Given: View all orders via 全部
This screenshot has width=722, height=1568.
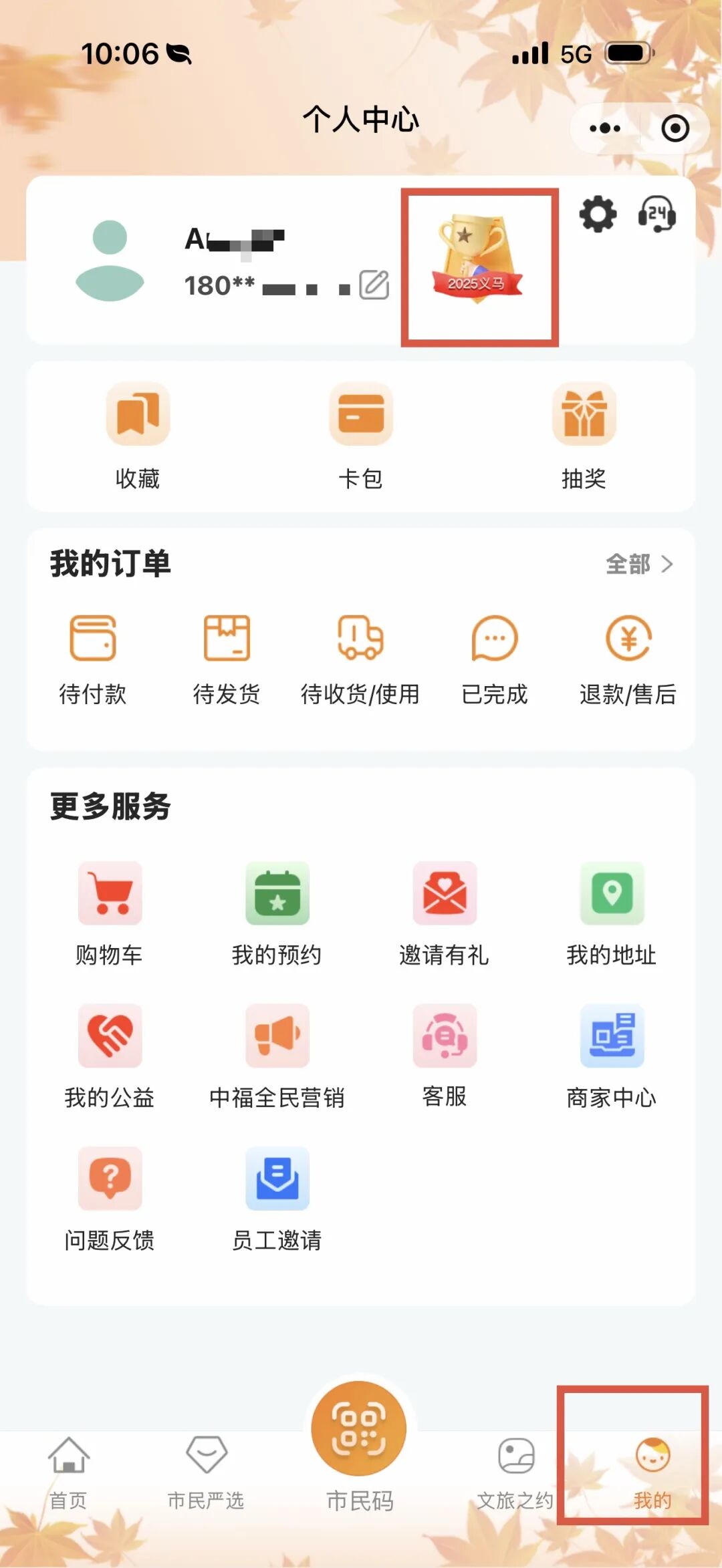Looking at the screenshot, I should tap(638, 565).
